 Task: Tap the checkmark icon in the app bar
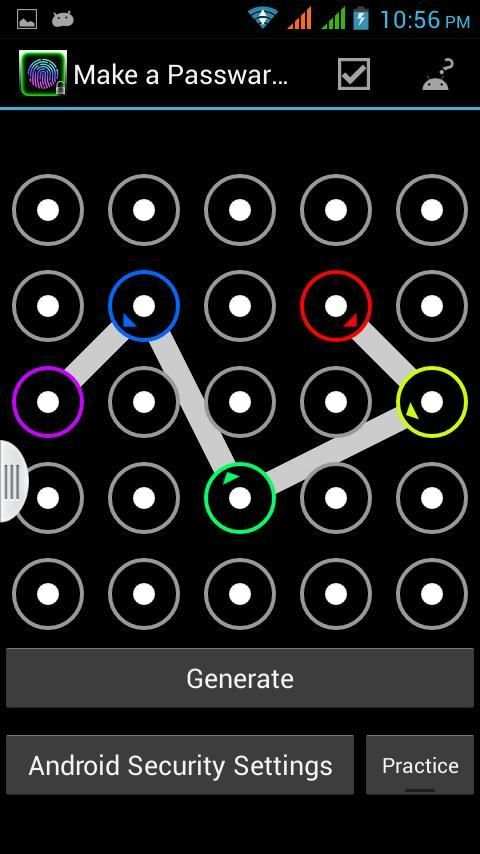(x=354, y=74)
